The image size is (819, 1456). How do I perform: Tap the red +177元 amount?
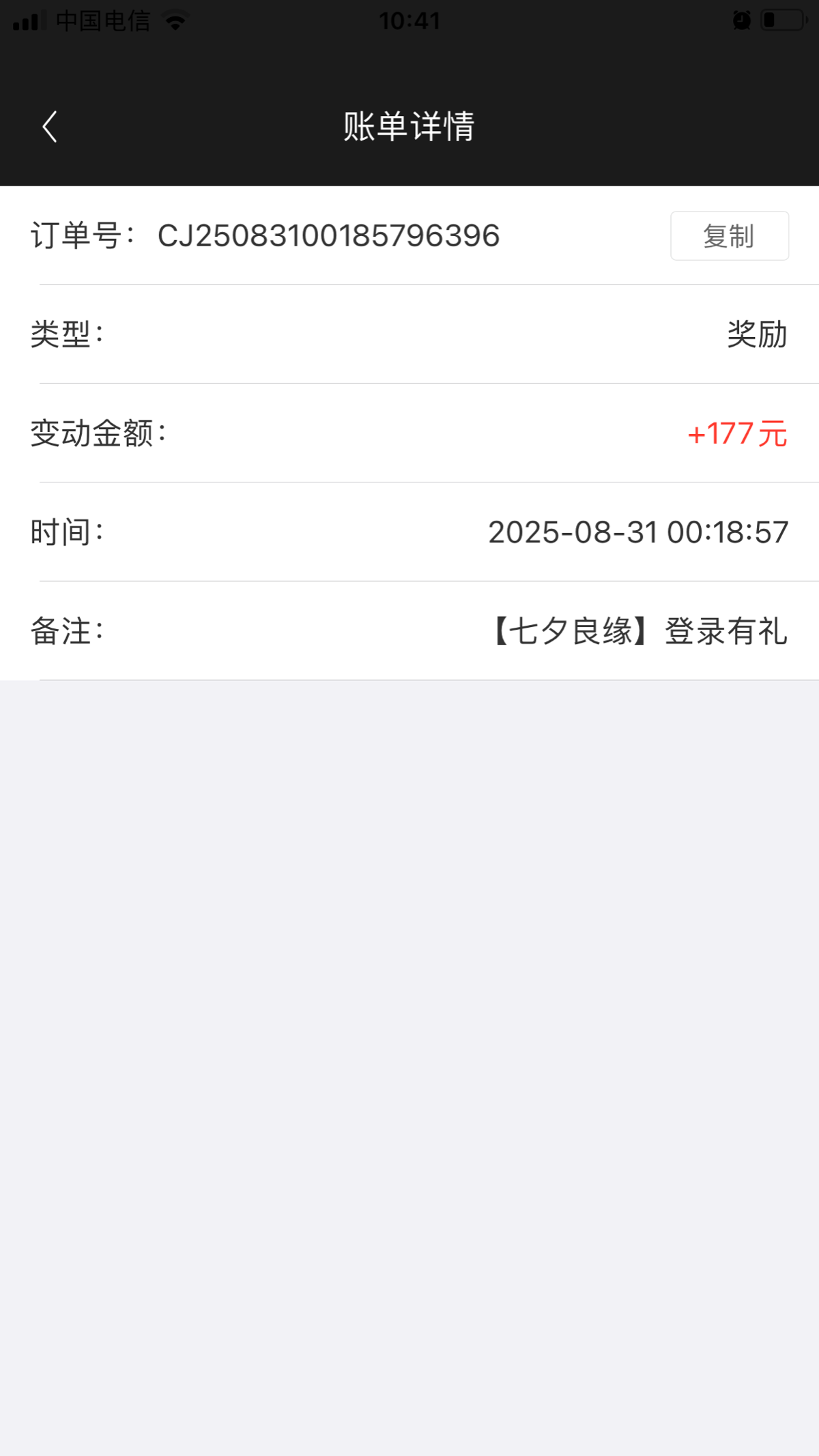click(x=738, y=433)
